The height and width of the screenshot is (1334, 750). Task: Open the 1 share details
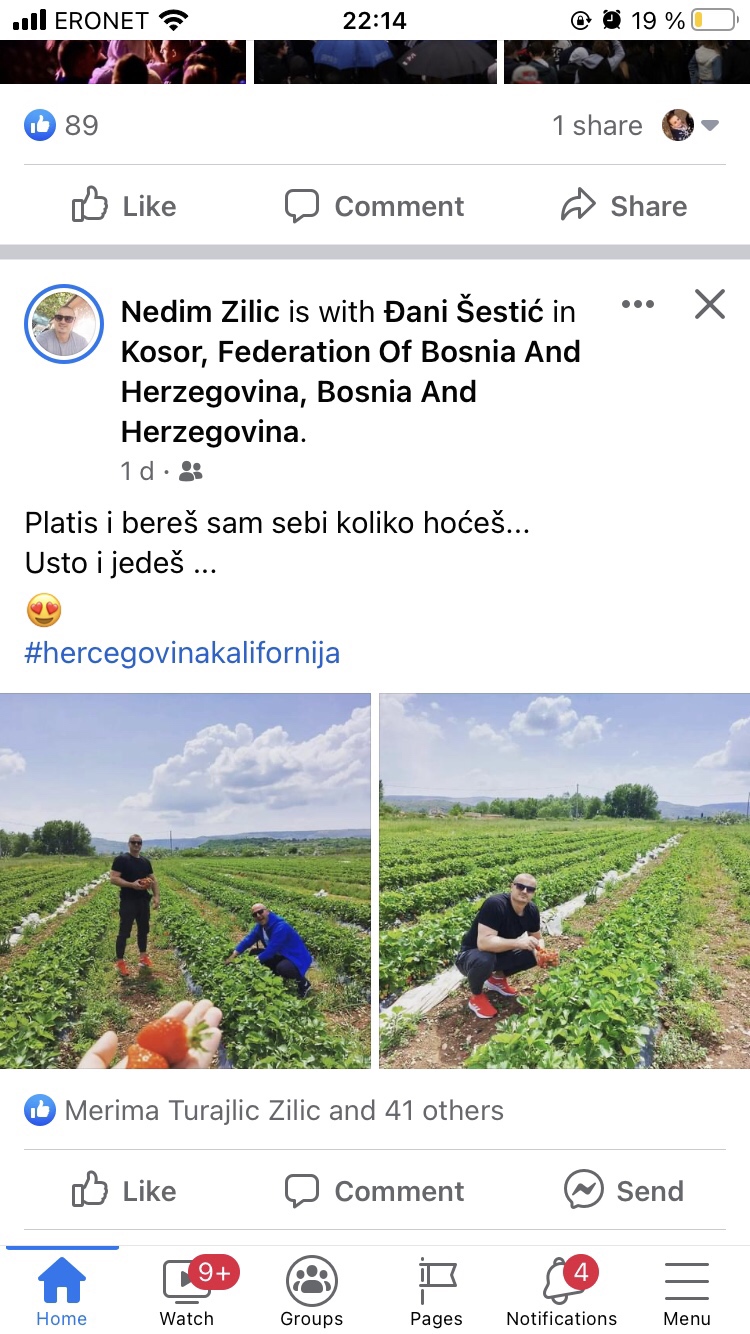point(597,126)
